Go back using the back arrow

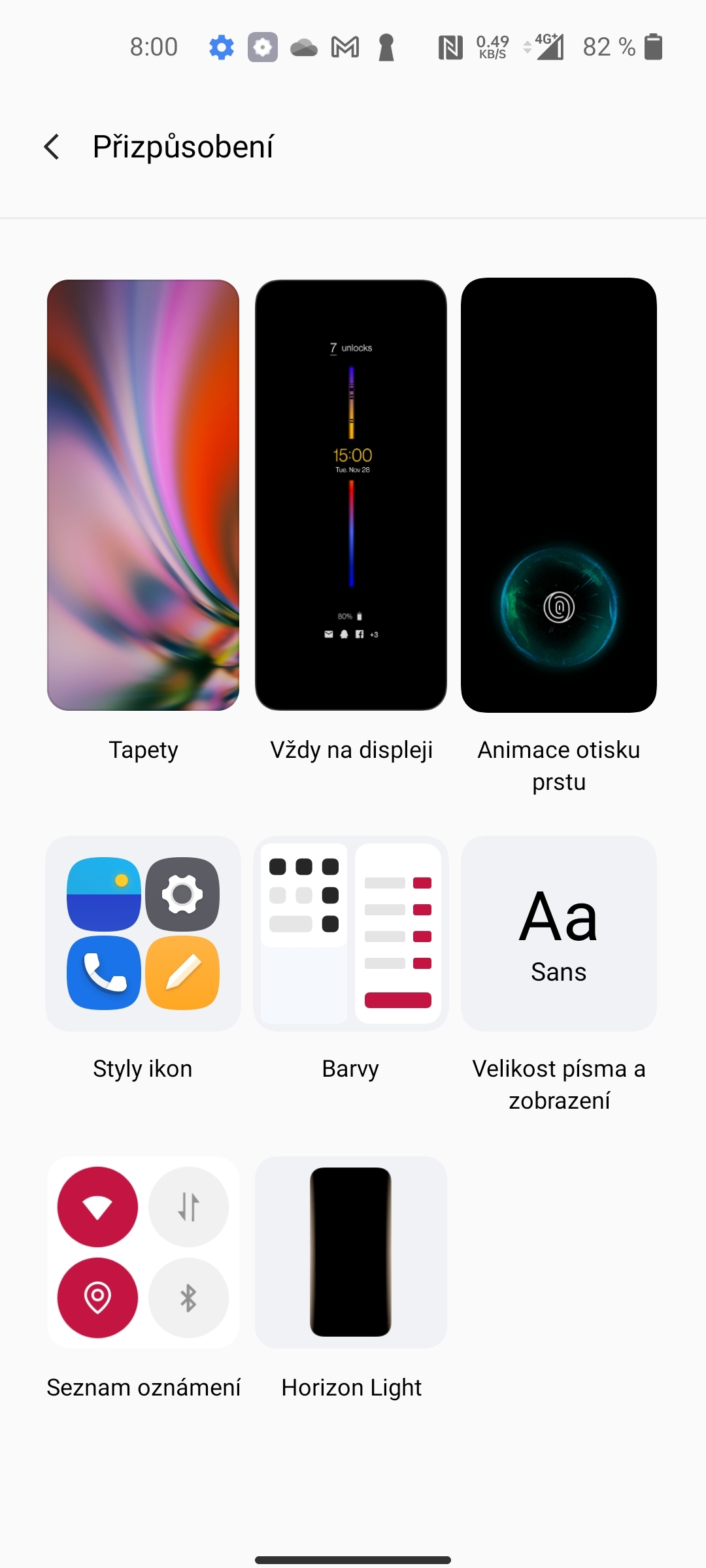click(52, 147)
